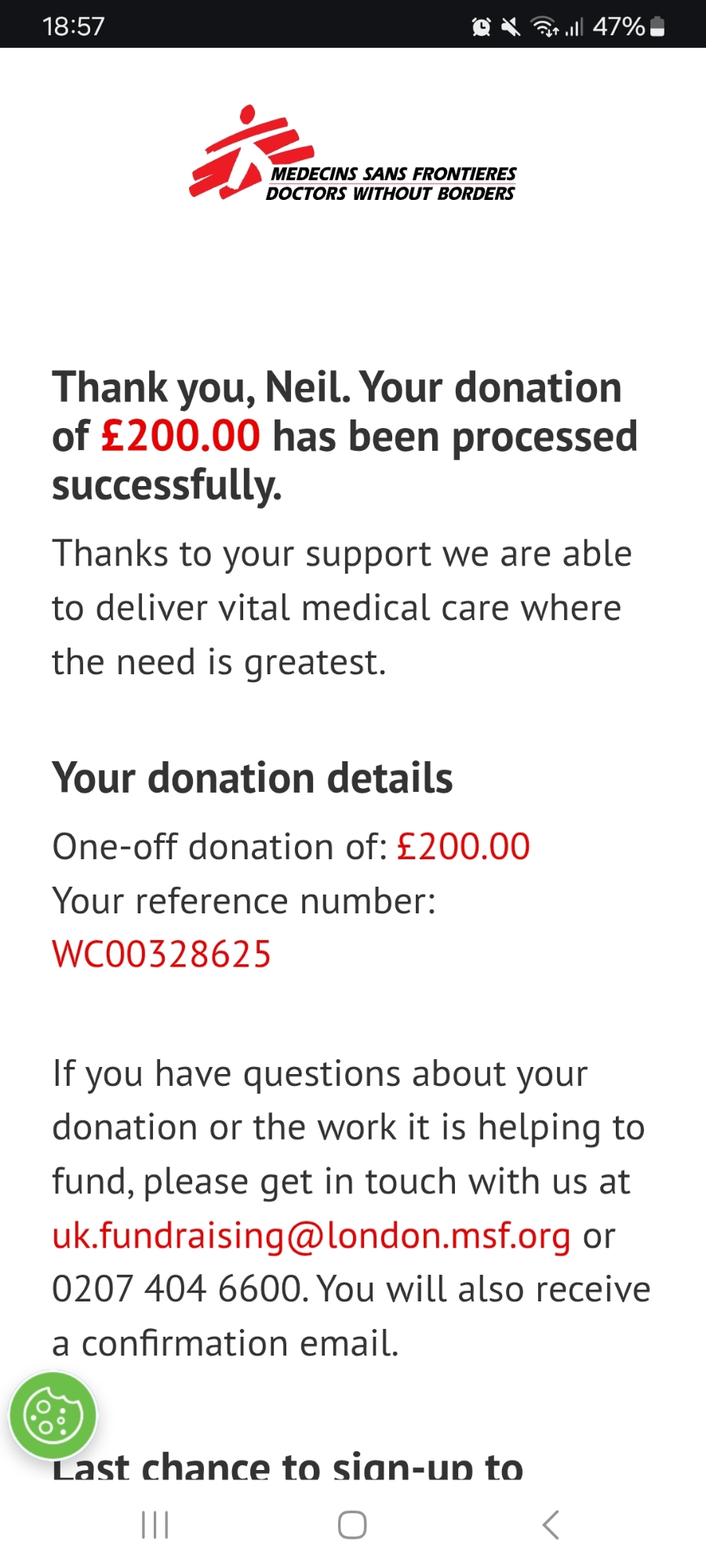Screen dimensions: 706x1568
Task: Go to the phone's home screen
Action: [352, 1525]
